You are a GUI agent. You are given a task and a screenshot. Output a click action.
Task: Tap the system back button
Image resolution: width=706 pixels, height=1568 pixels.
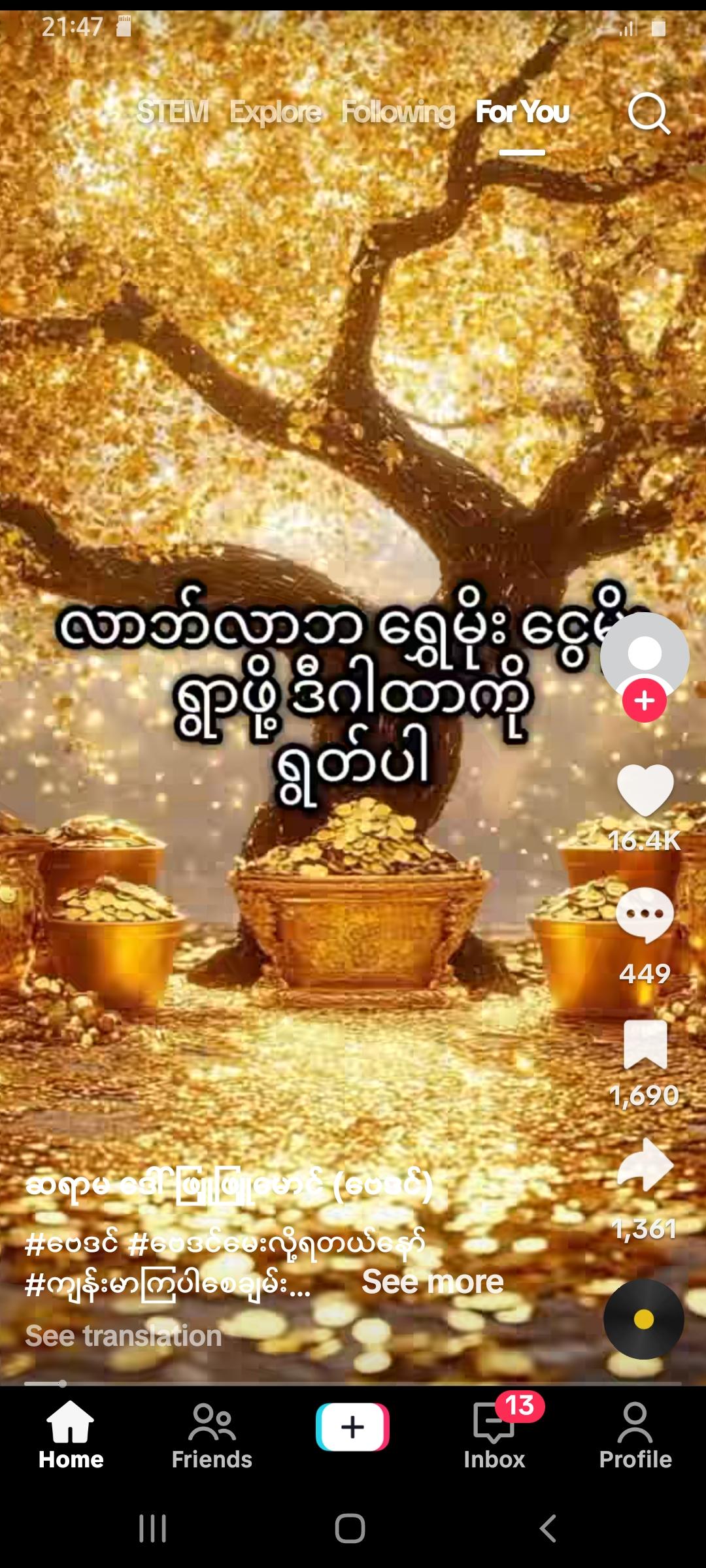[x=548, y=1529]
